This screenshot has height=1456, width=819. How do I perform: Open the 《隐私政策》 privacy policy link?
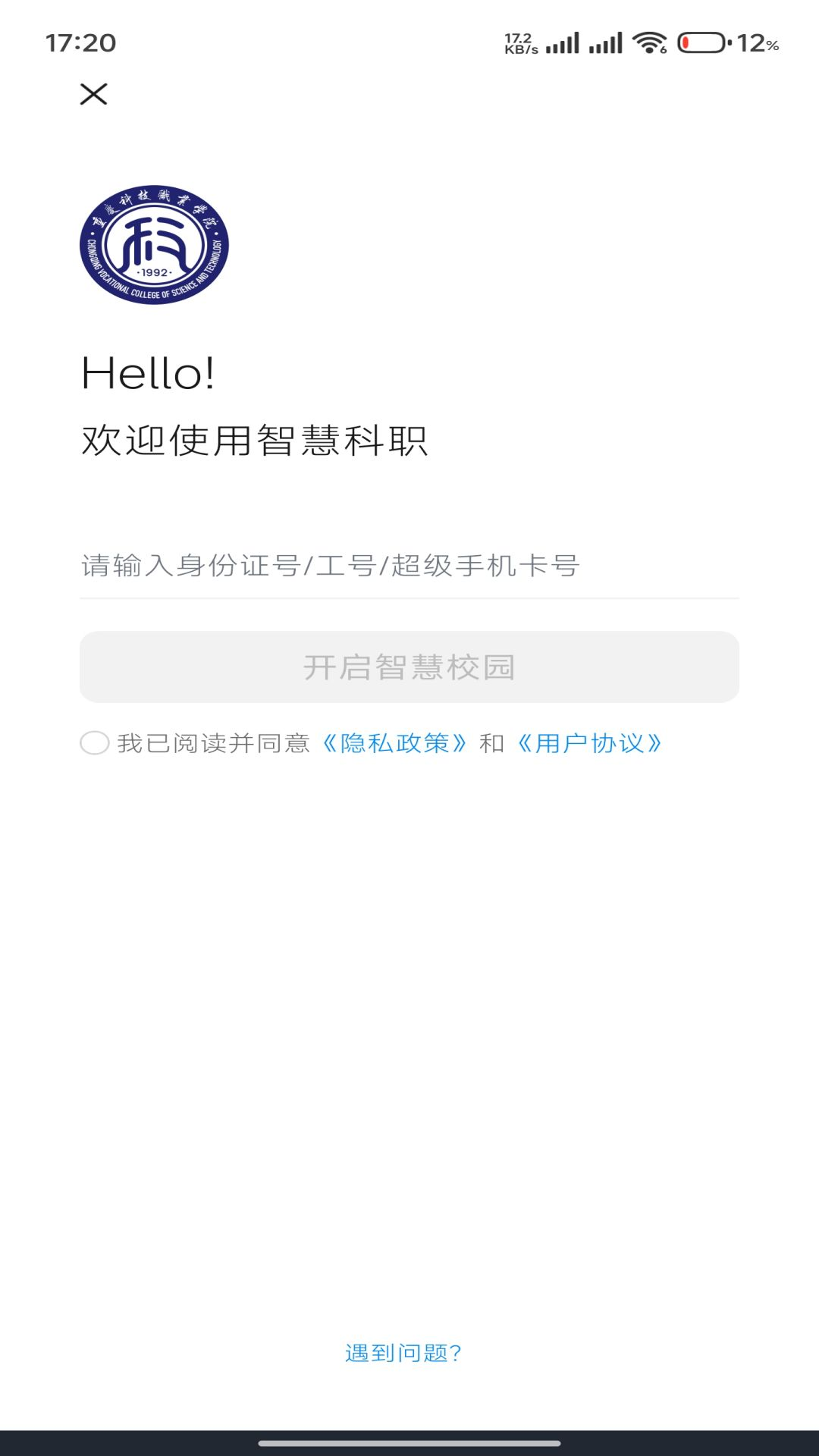click(394, 744)
